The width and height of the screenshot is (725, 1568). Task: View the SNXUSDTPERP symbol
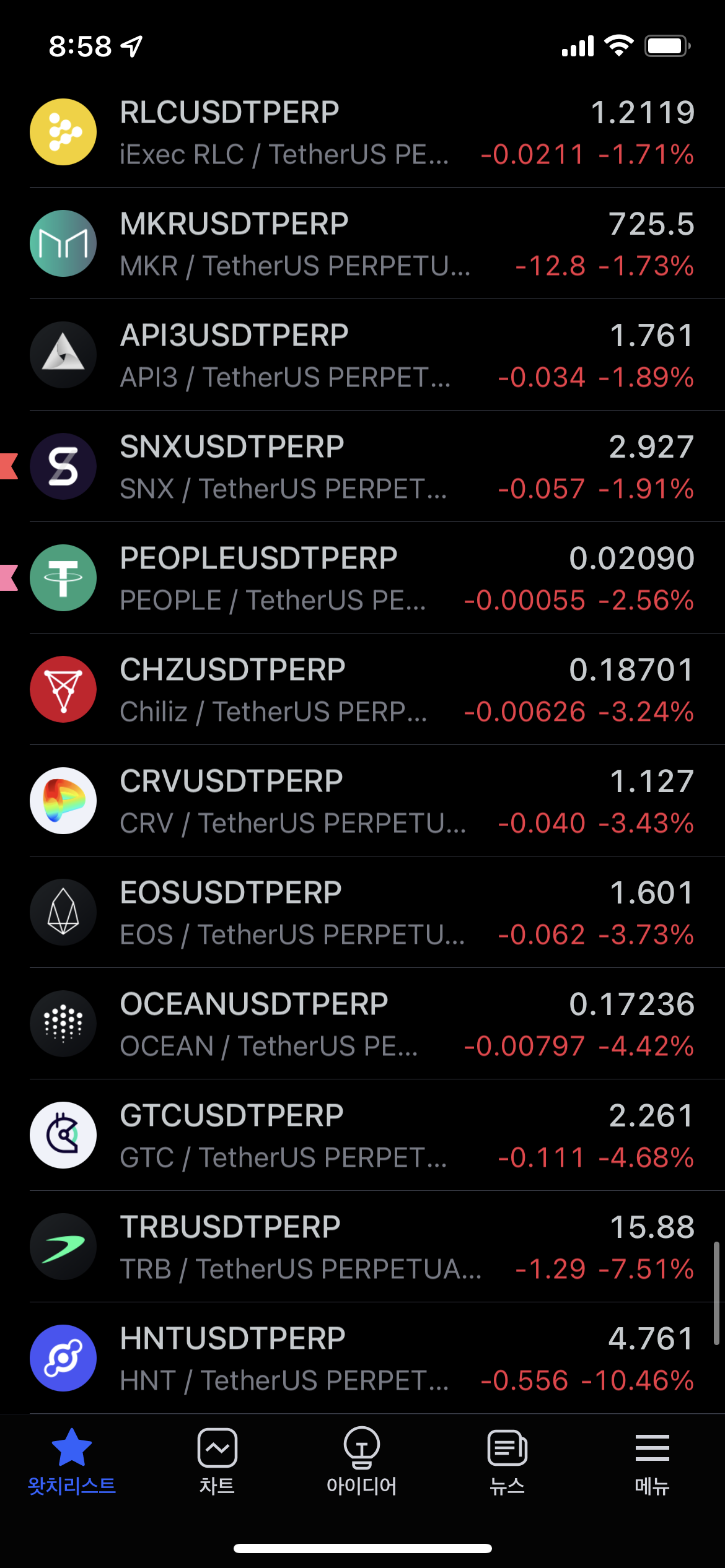tap(362, 466)
